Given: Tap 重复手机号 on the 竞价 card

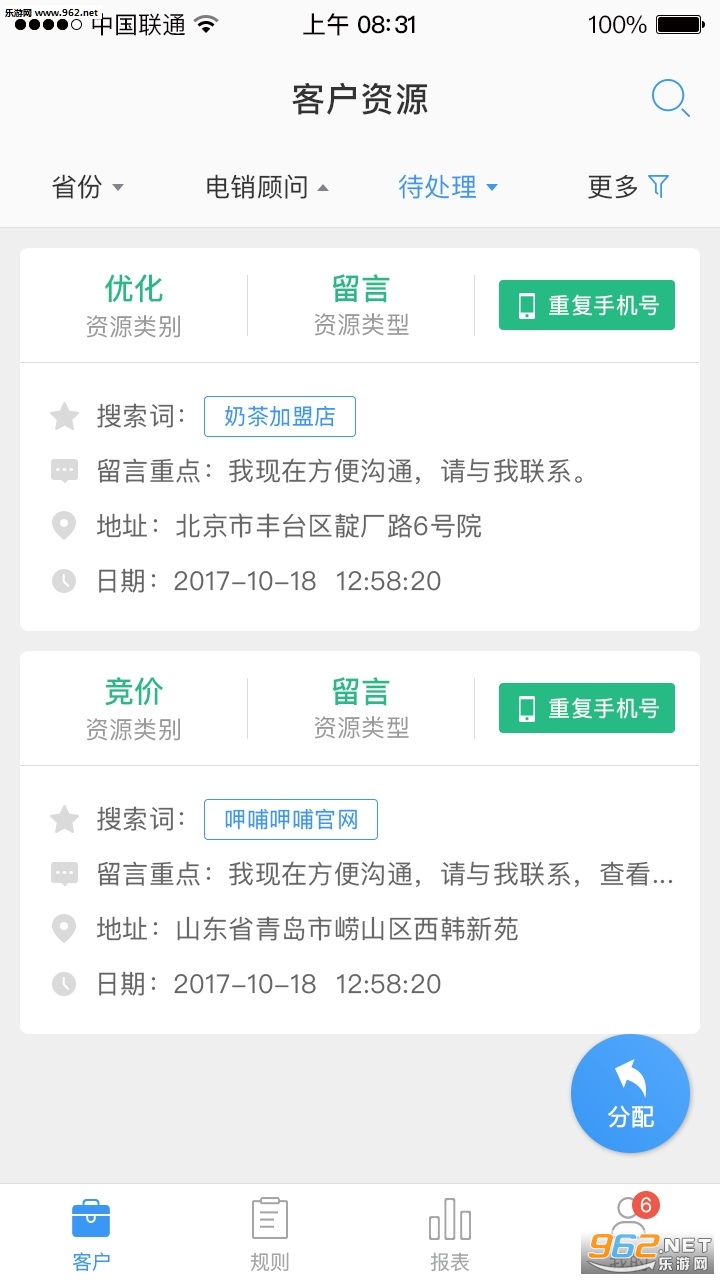Looking at the screenshot, I should [586, 709].
